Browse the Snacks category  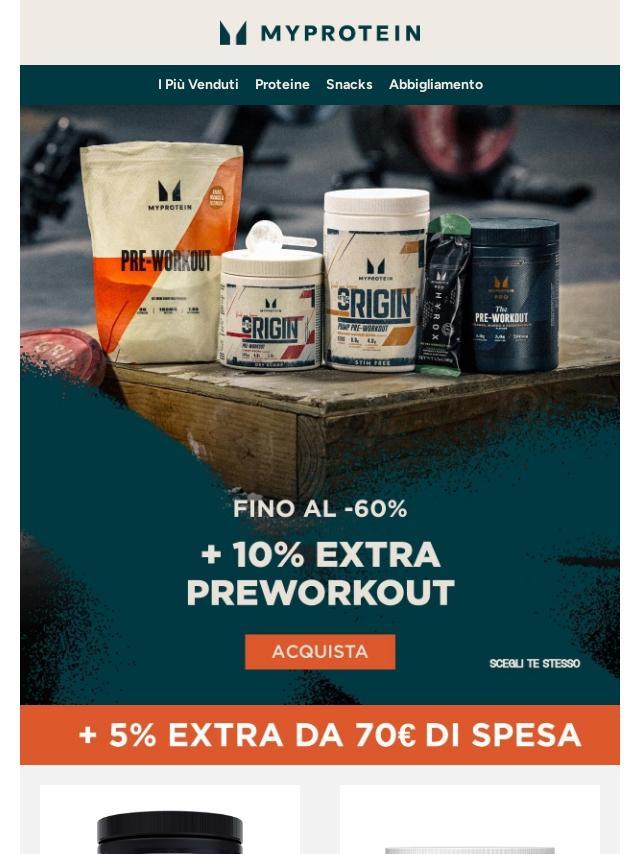click(x=349, y=85)
